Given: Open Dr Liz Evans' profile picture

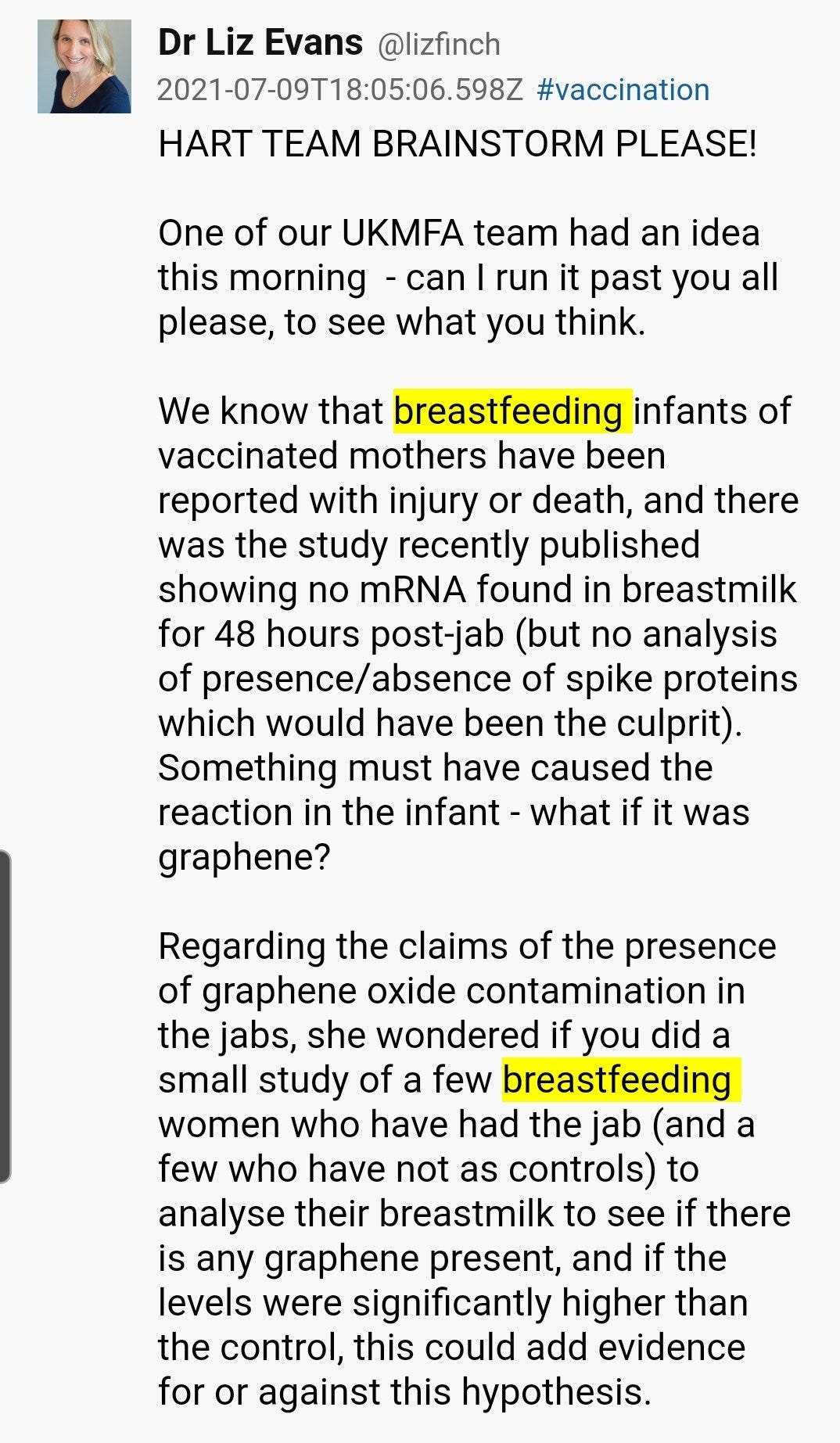Looking at the screenshot, I should point(84,66).
